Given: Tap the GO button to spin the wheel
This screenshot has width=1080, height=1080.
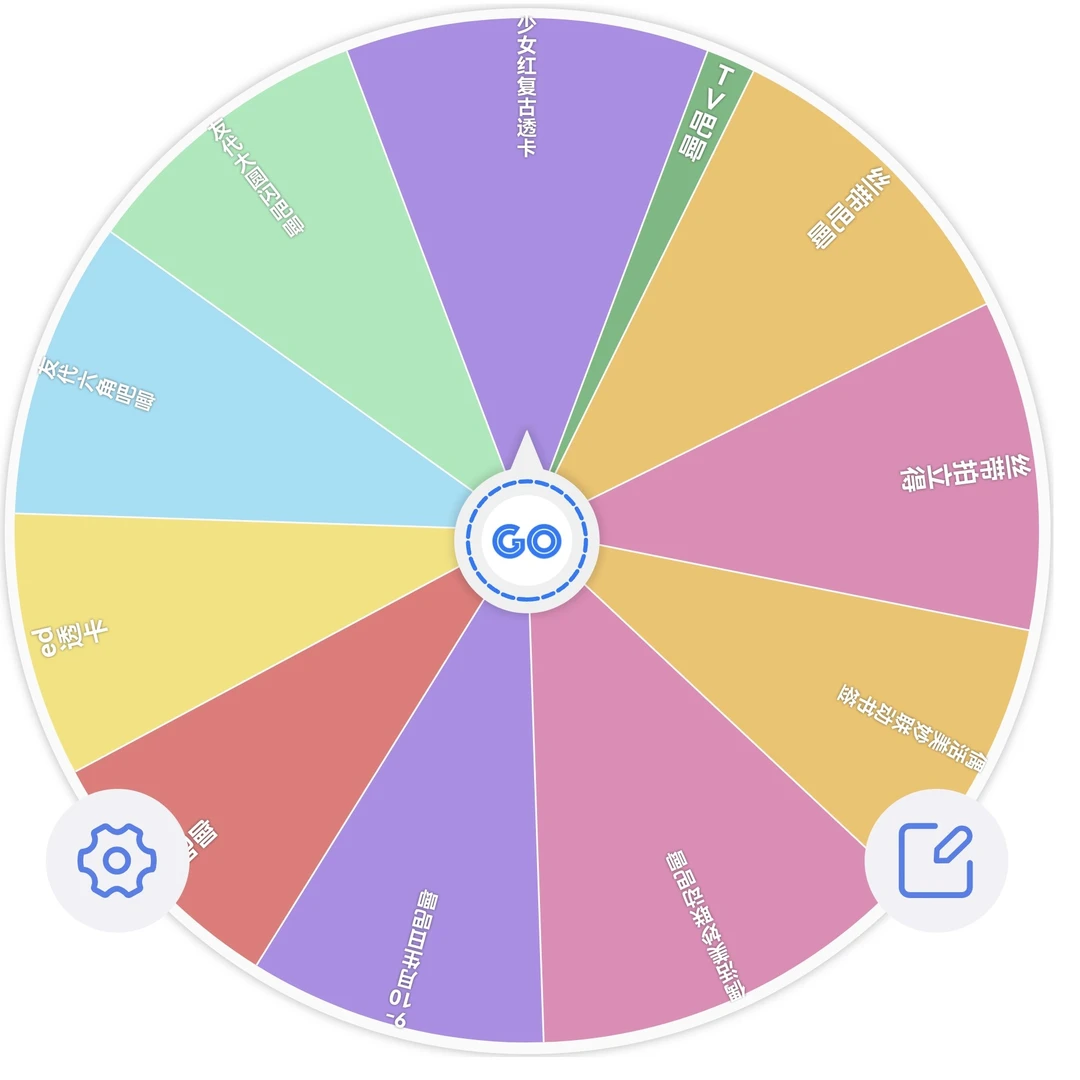Looking at the screenshot, I should [x=527, y=540].
